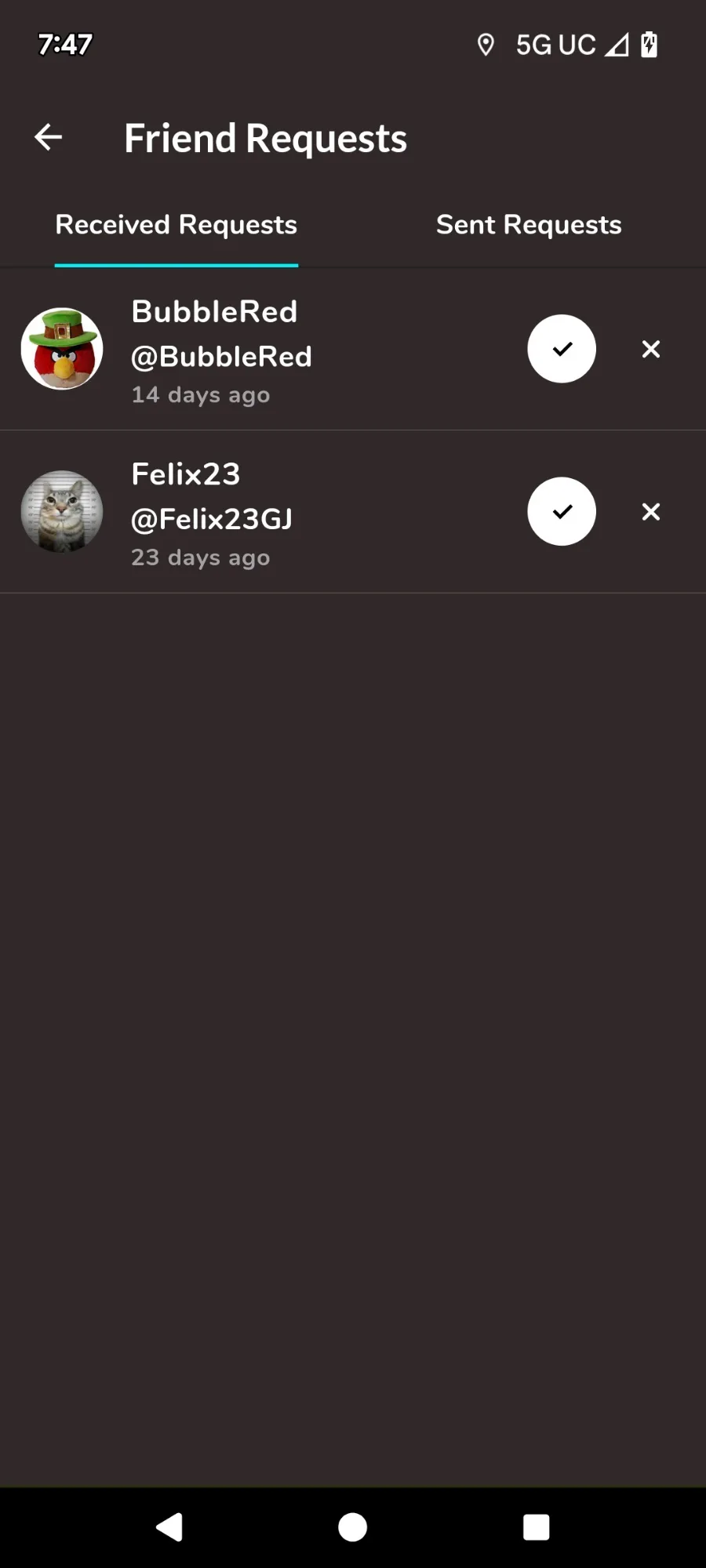Select the Received Requests tab
The image size is (706, 1568).
click(176, 225)
